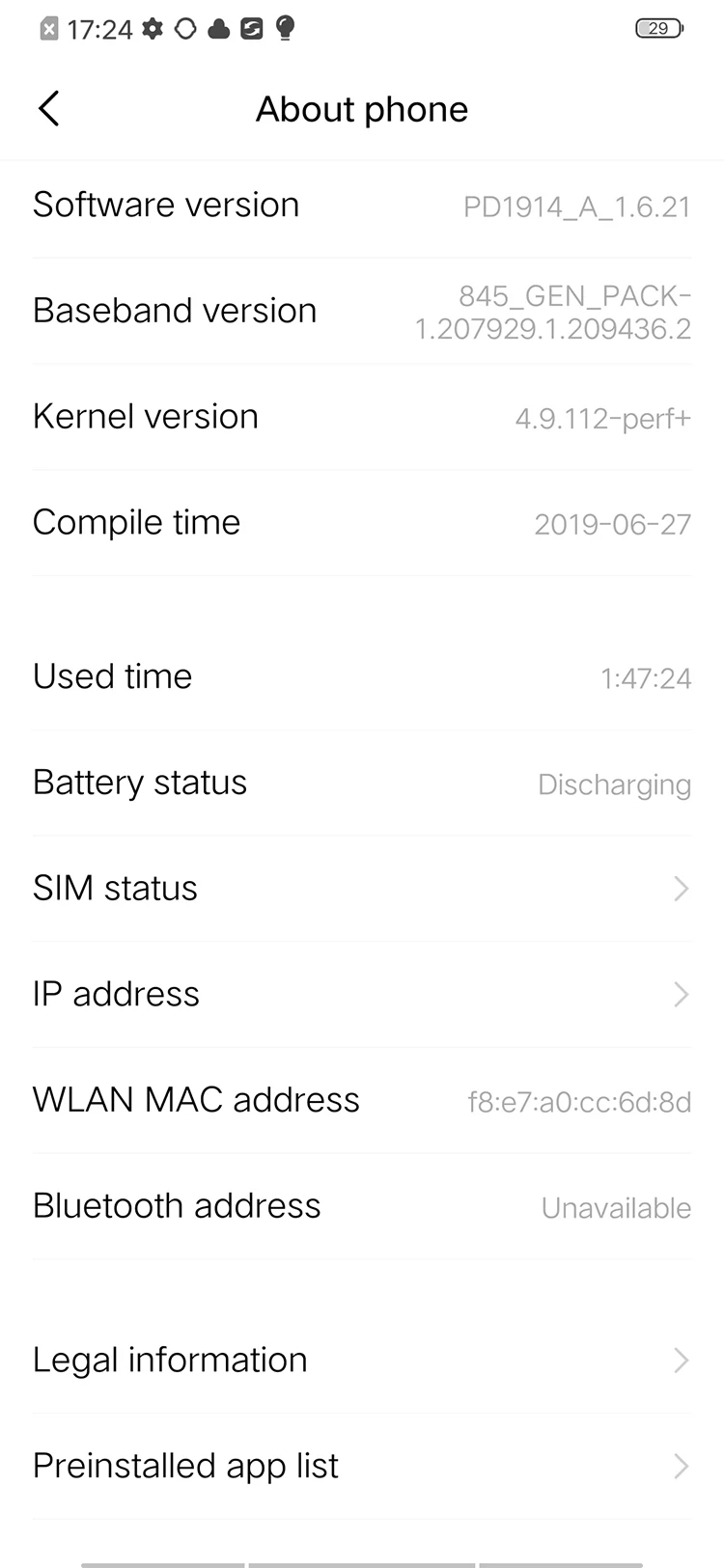Open SIM status
This screenshot has height=1568, width=724.
(362, 889)
